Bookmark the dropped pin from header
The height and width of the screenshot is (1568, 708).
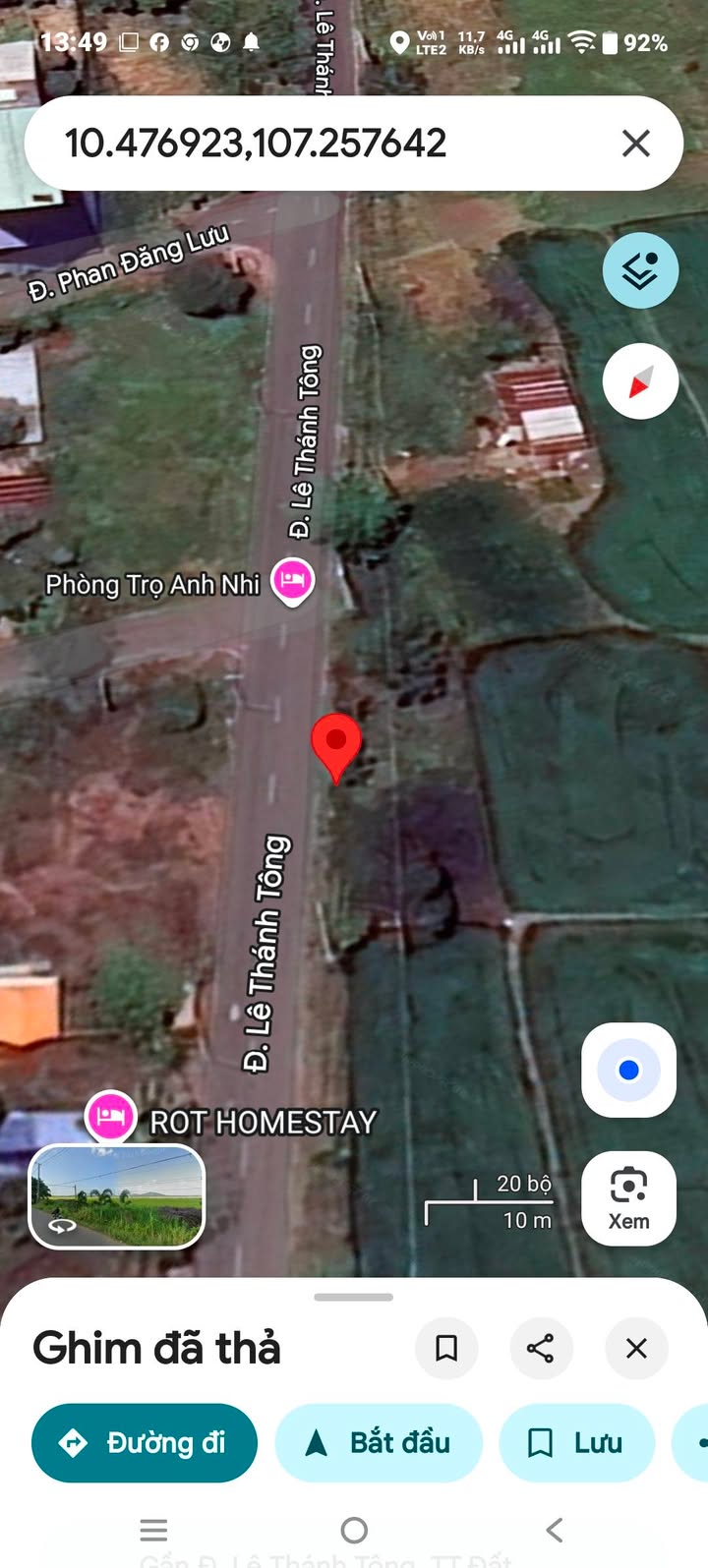click(446, 1348)
